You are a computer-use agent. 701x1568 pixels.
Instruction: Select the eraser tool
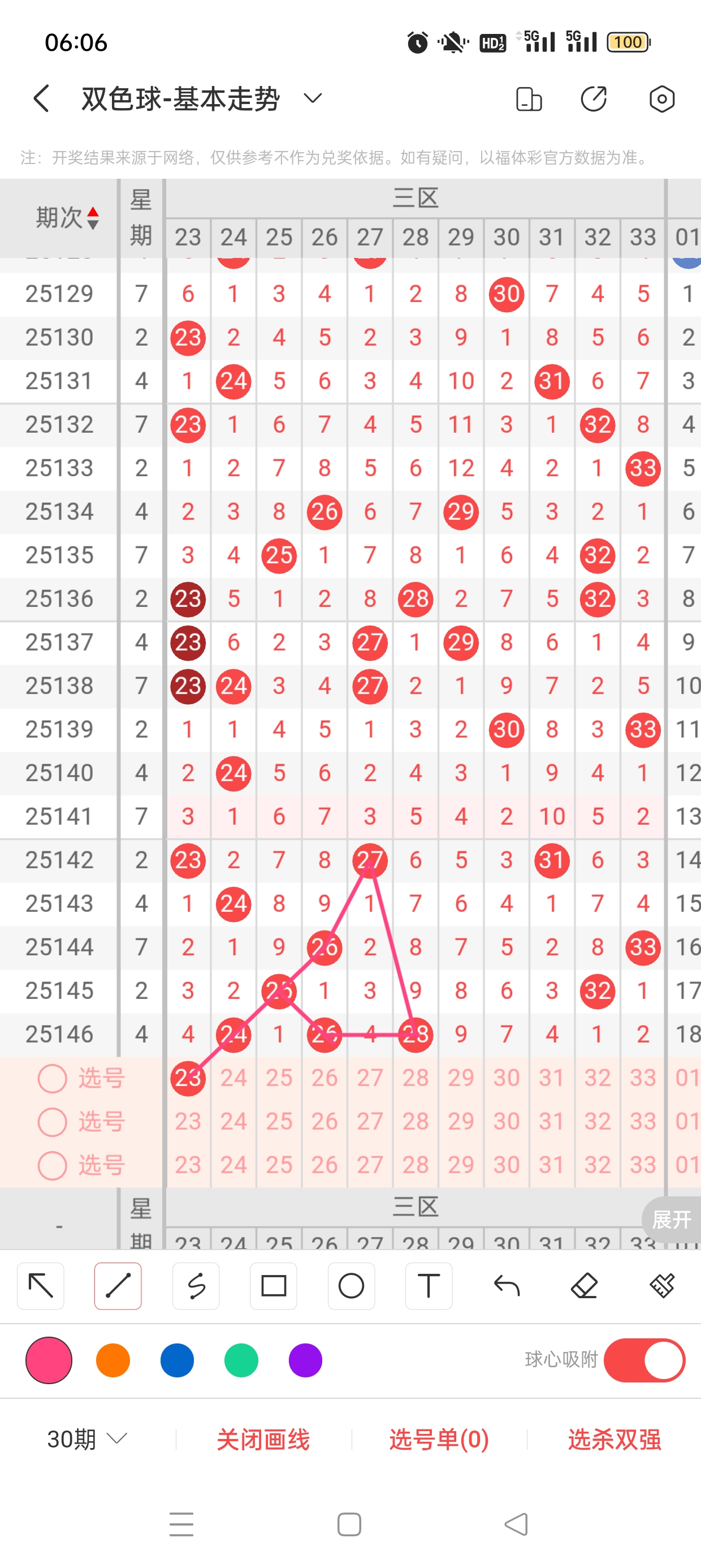coord(584,1286)
